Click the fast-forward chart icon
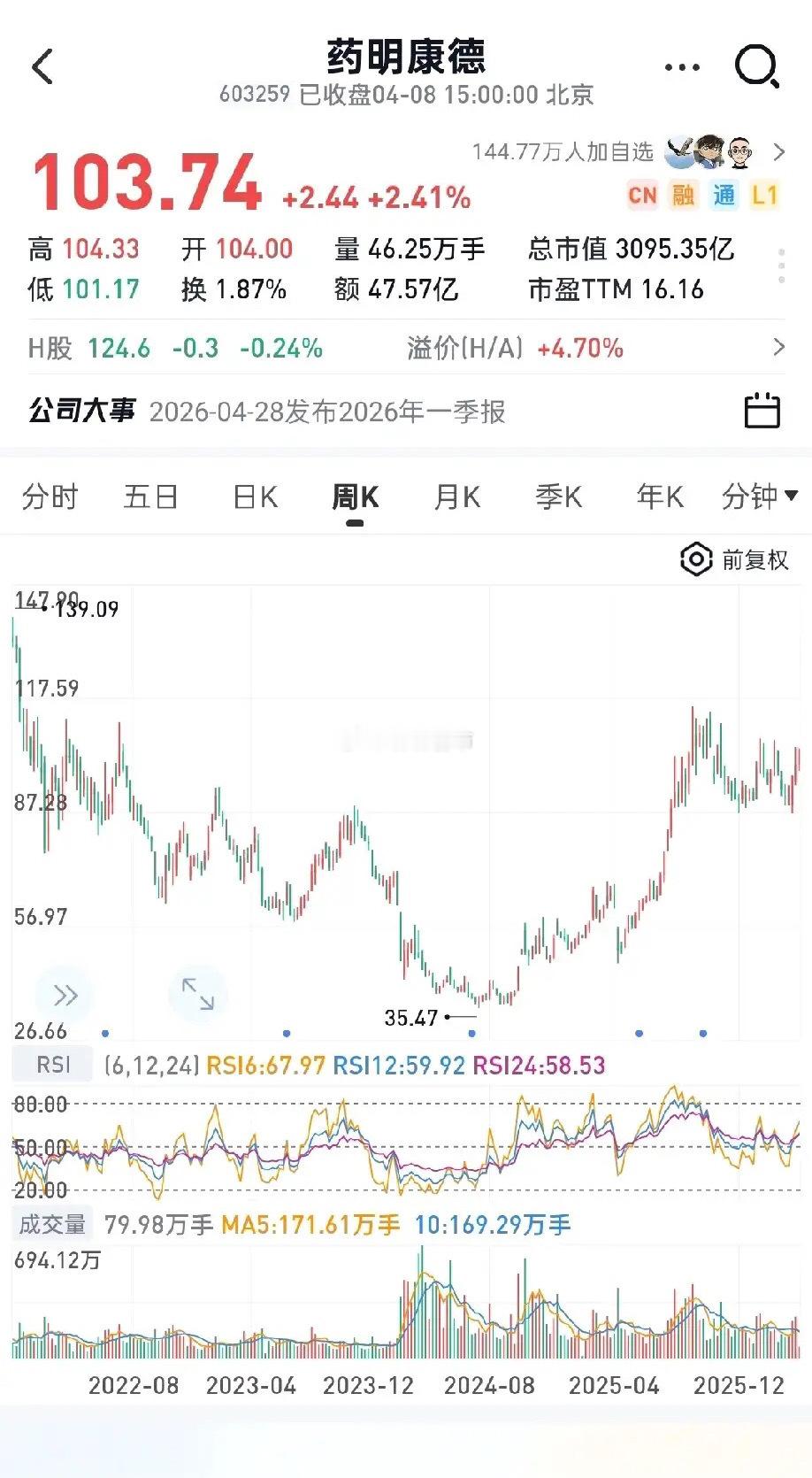812x1478 pixels. coord(63,994)
